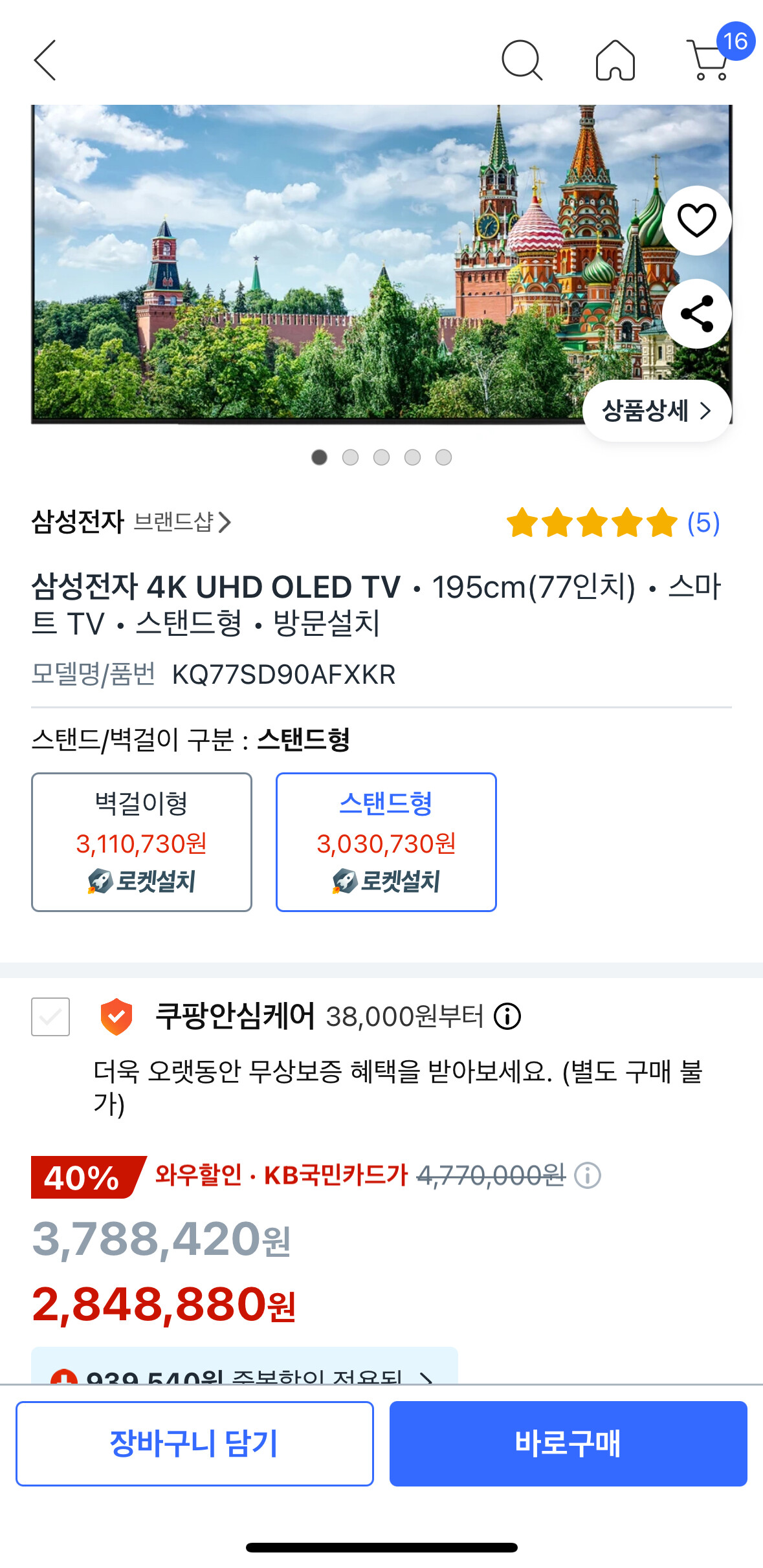Share this product
Image resolution: width=763 pixels, height=1568 pixels.
click(x=697, y=314)
